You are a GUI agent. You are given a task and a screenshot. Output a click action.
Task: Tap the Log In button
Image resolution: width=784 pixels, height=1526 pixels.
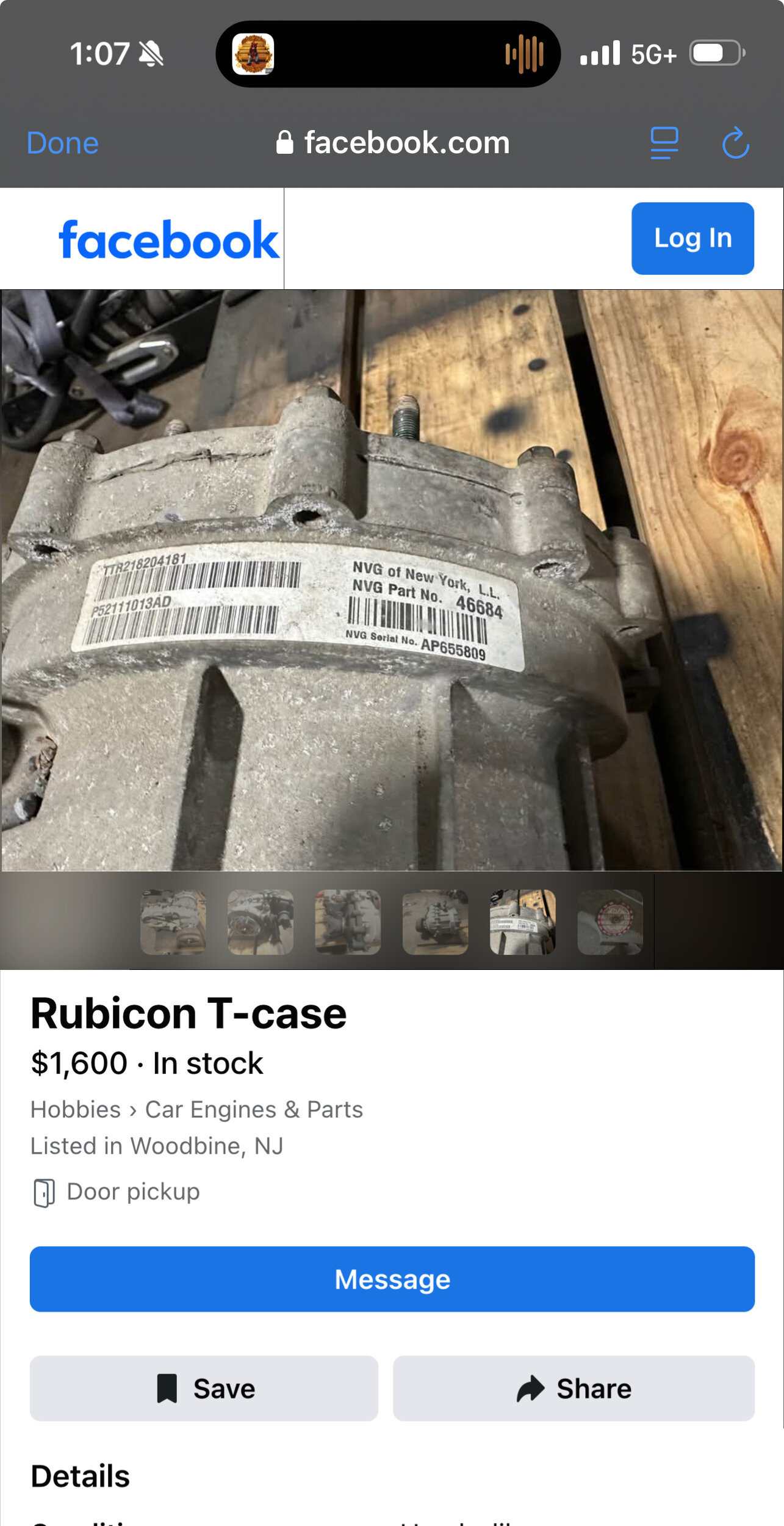(692, 238)
